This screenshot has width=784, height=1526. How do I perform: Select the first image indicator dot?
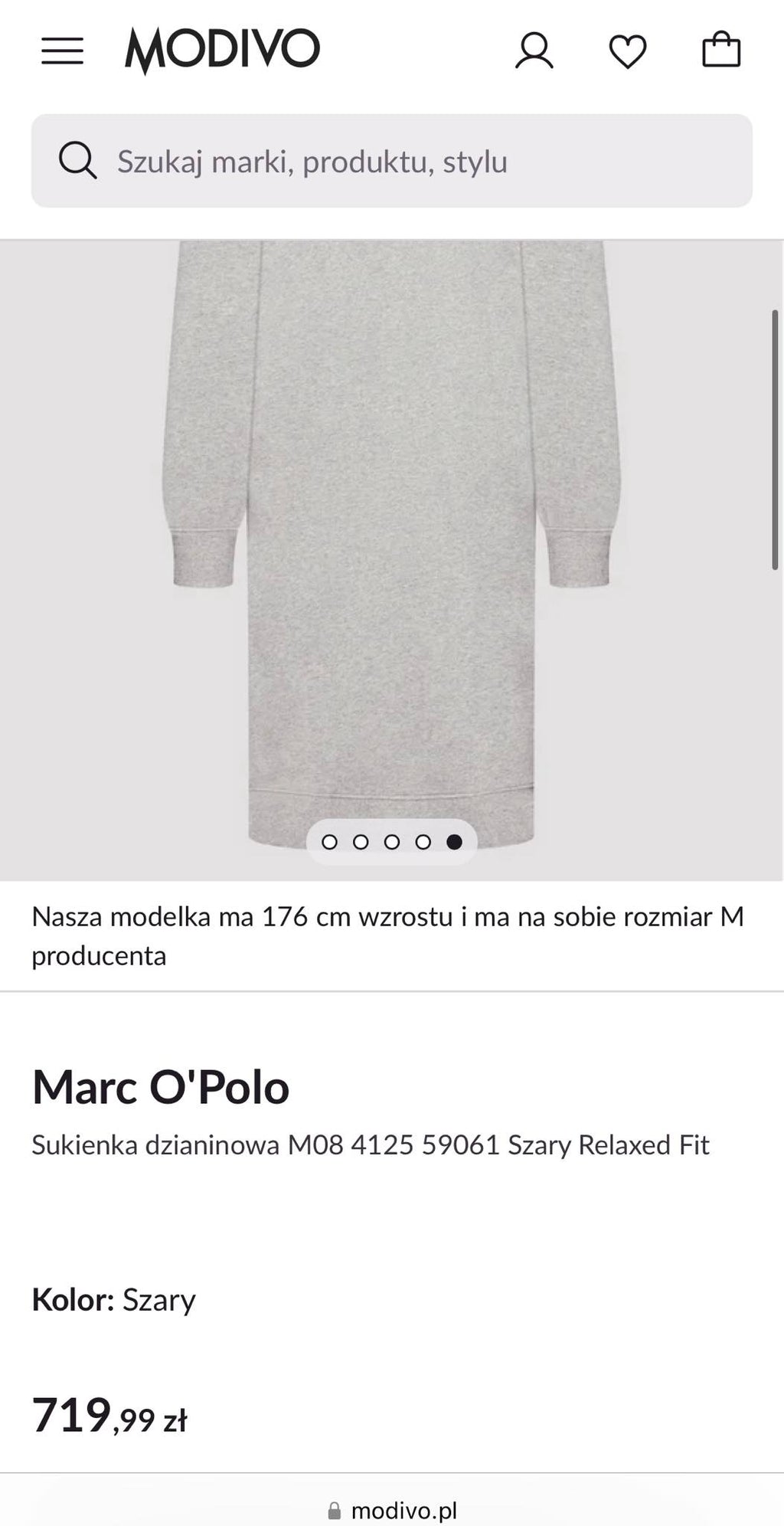pos(329,842)
